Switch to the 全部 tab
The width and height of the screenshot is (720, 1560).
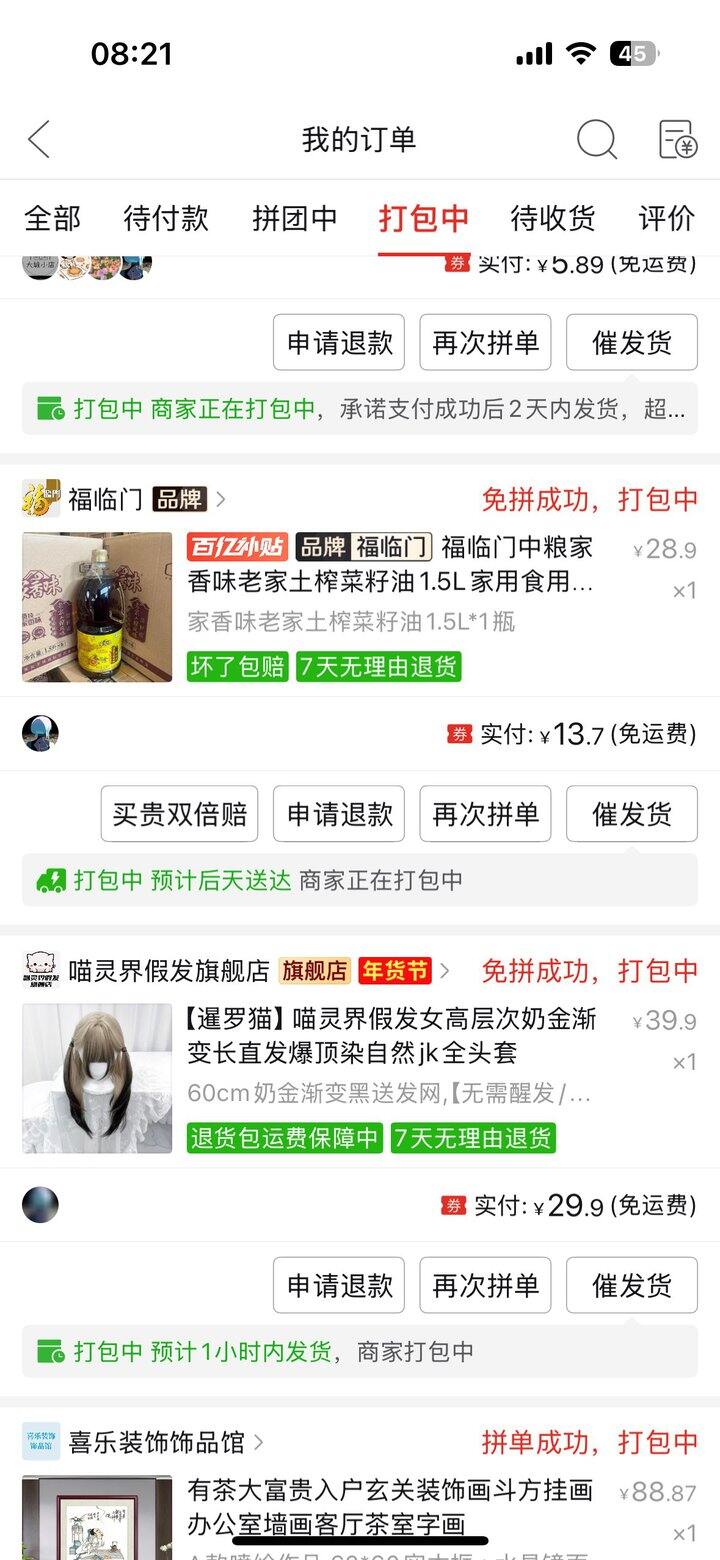click(x=52, y=218)
